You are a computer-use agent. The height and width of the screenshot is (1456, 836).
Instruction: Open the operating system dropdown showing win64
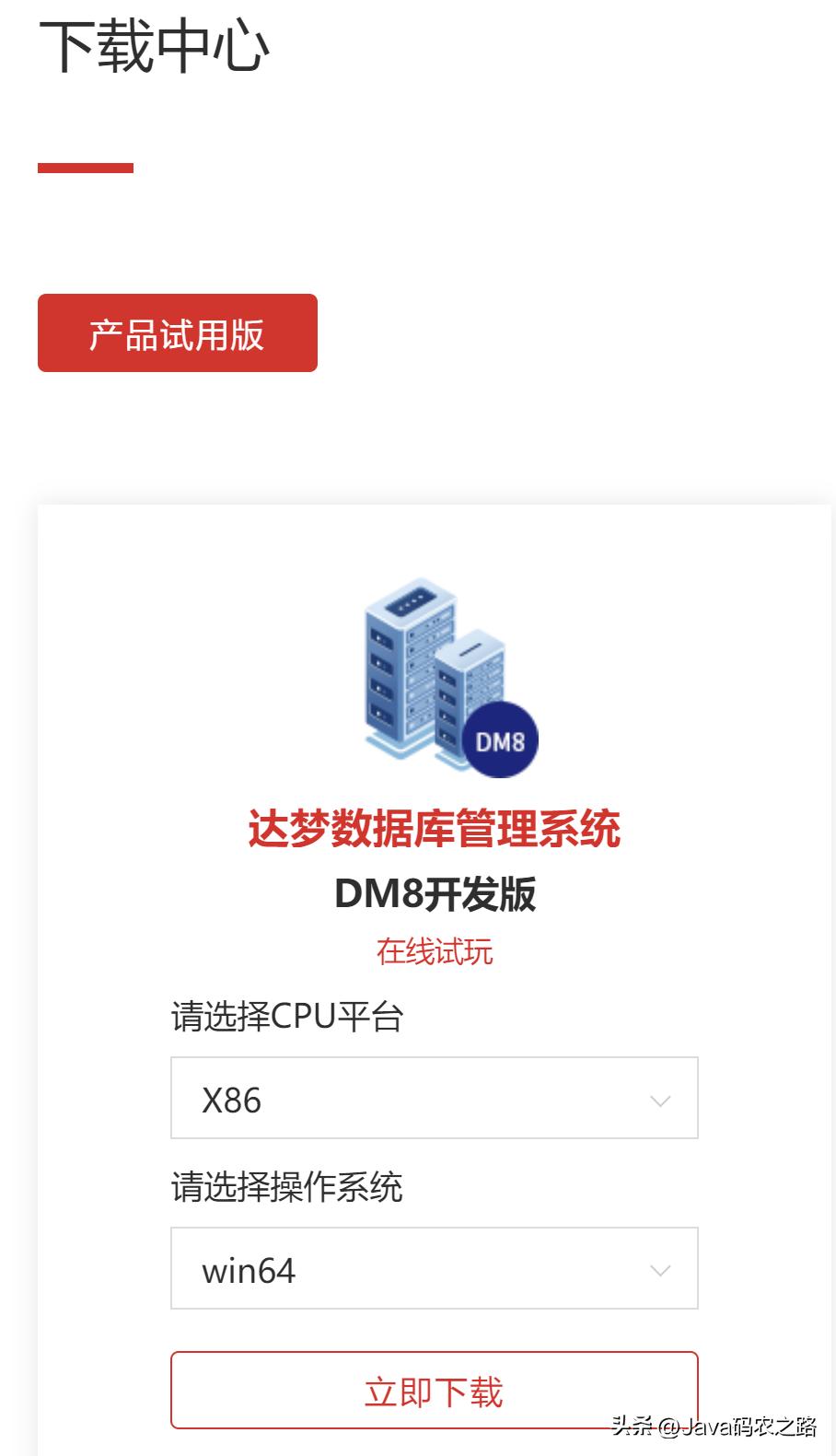(435, 1269)
